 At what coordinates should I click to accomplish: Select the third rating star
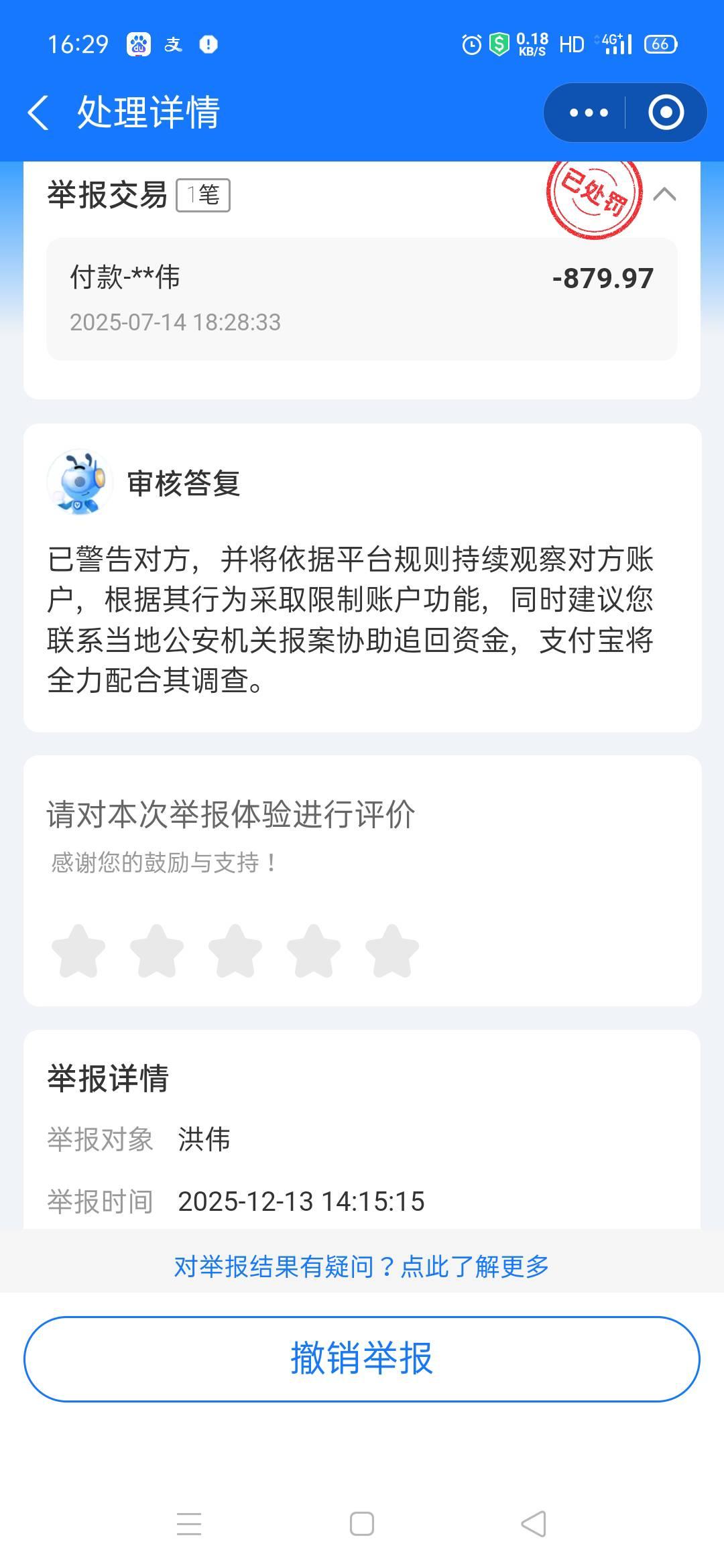[235, 952]
